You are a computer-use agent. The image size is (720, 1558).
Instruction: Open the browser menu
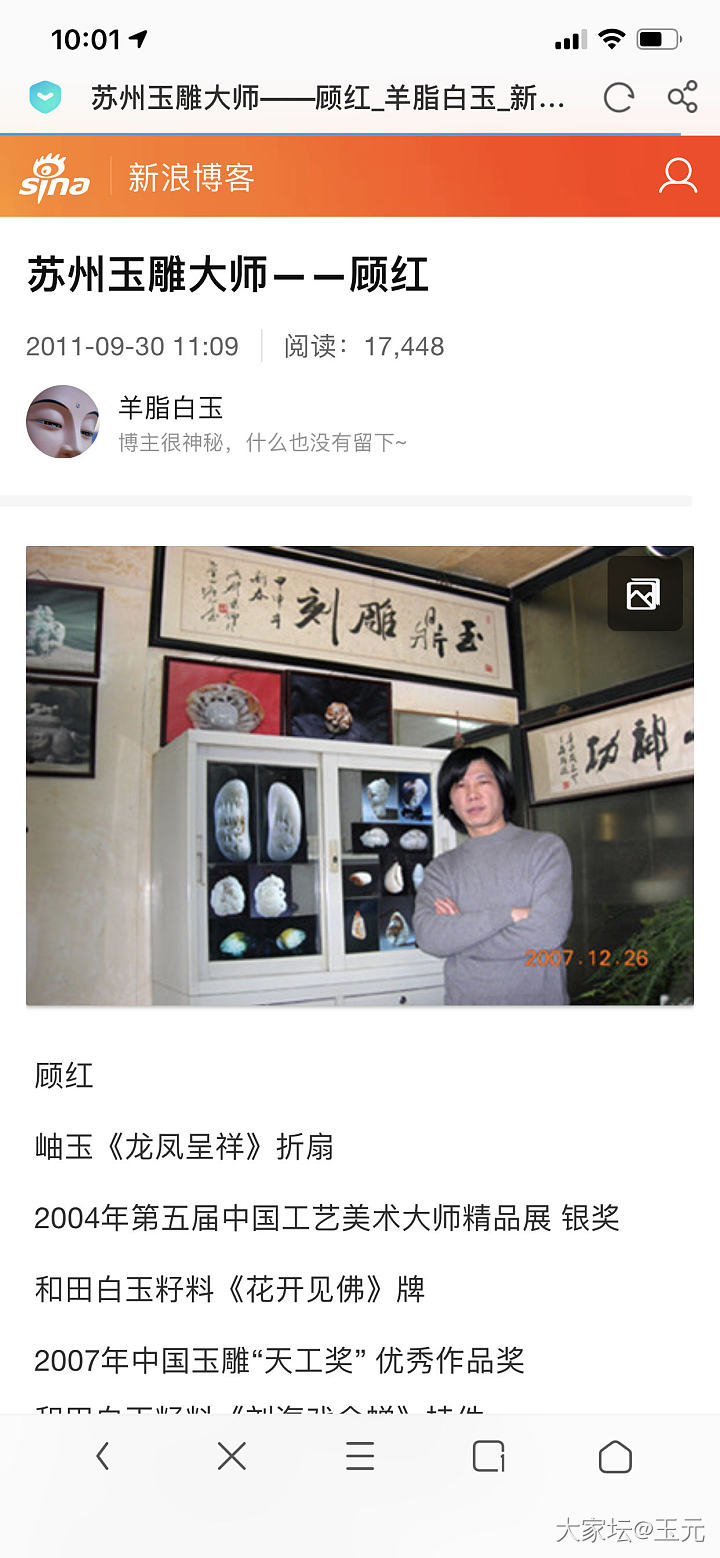pos(360,1456)
